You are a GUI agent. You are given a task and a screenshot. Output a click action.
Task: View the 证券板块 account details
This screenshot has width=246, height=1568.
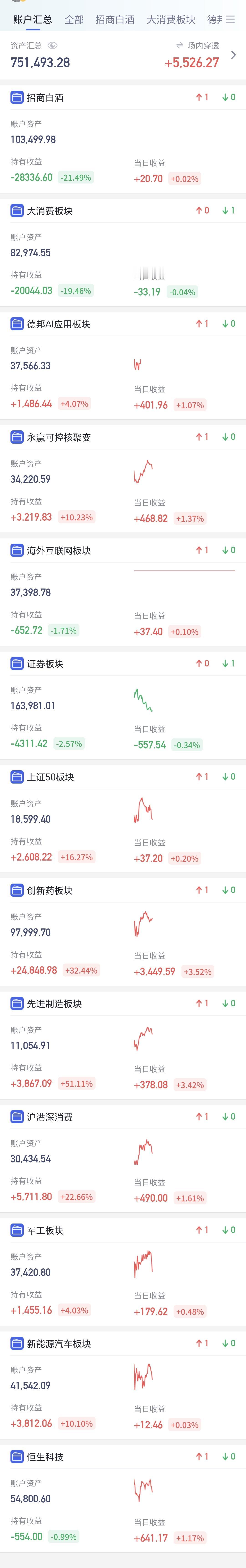tap(123, 702)
